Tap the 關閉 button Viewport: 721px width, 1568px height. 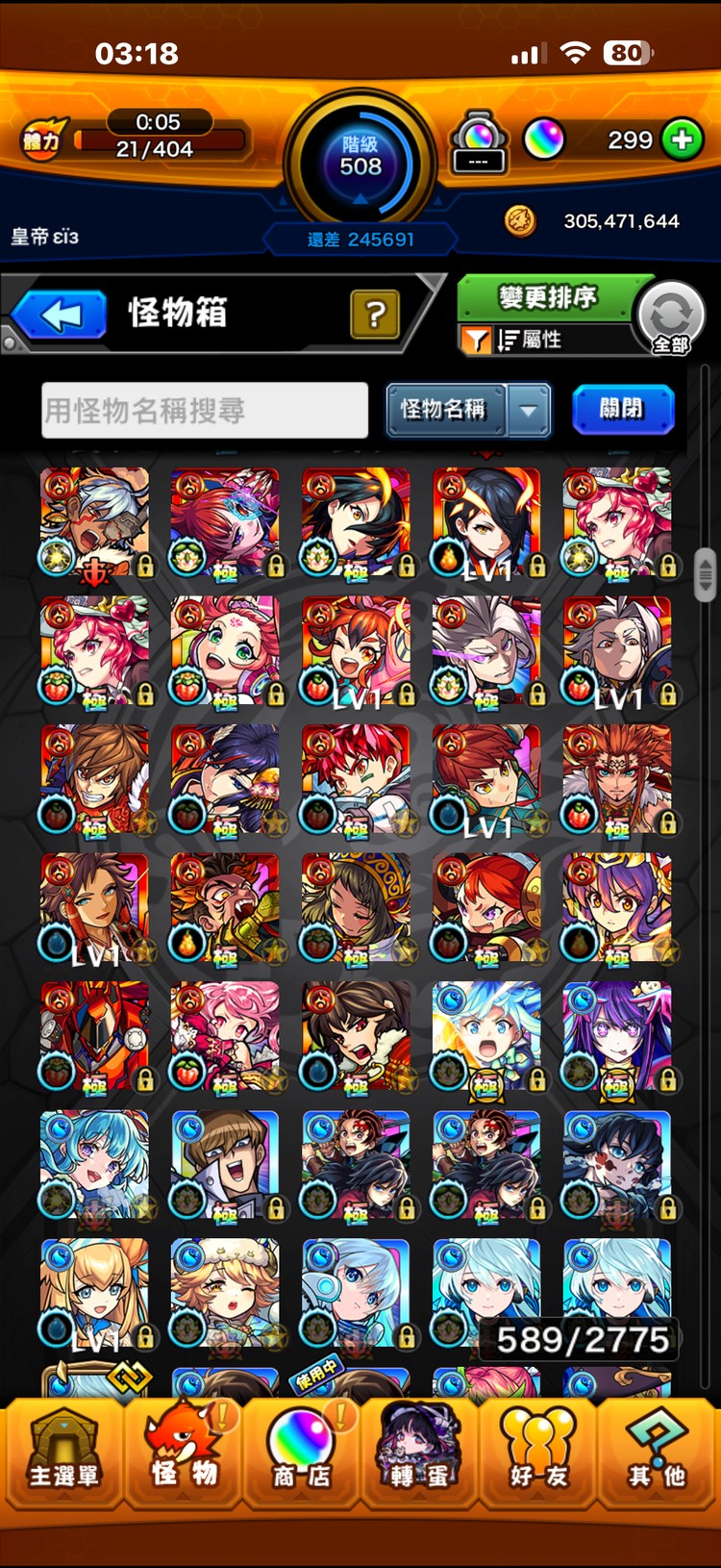coord(623,409)
